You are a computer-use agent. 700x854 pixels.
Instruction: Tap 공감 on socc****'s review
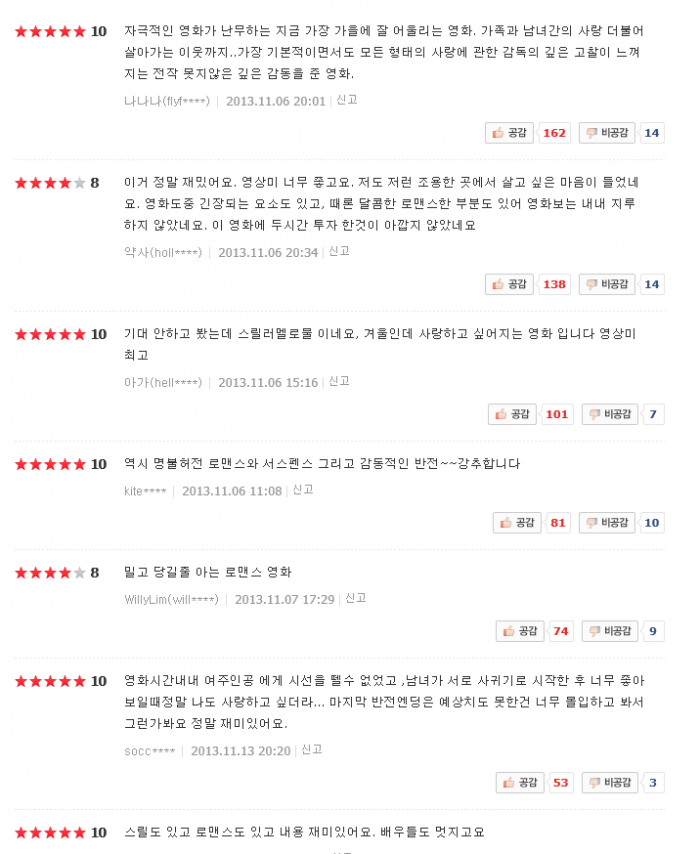(x=521, y=782)
